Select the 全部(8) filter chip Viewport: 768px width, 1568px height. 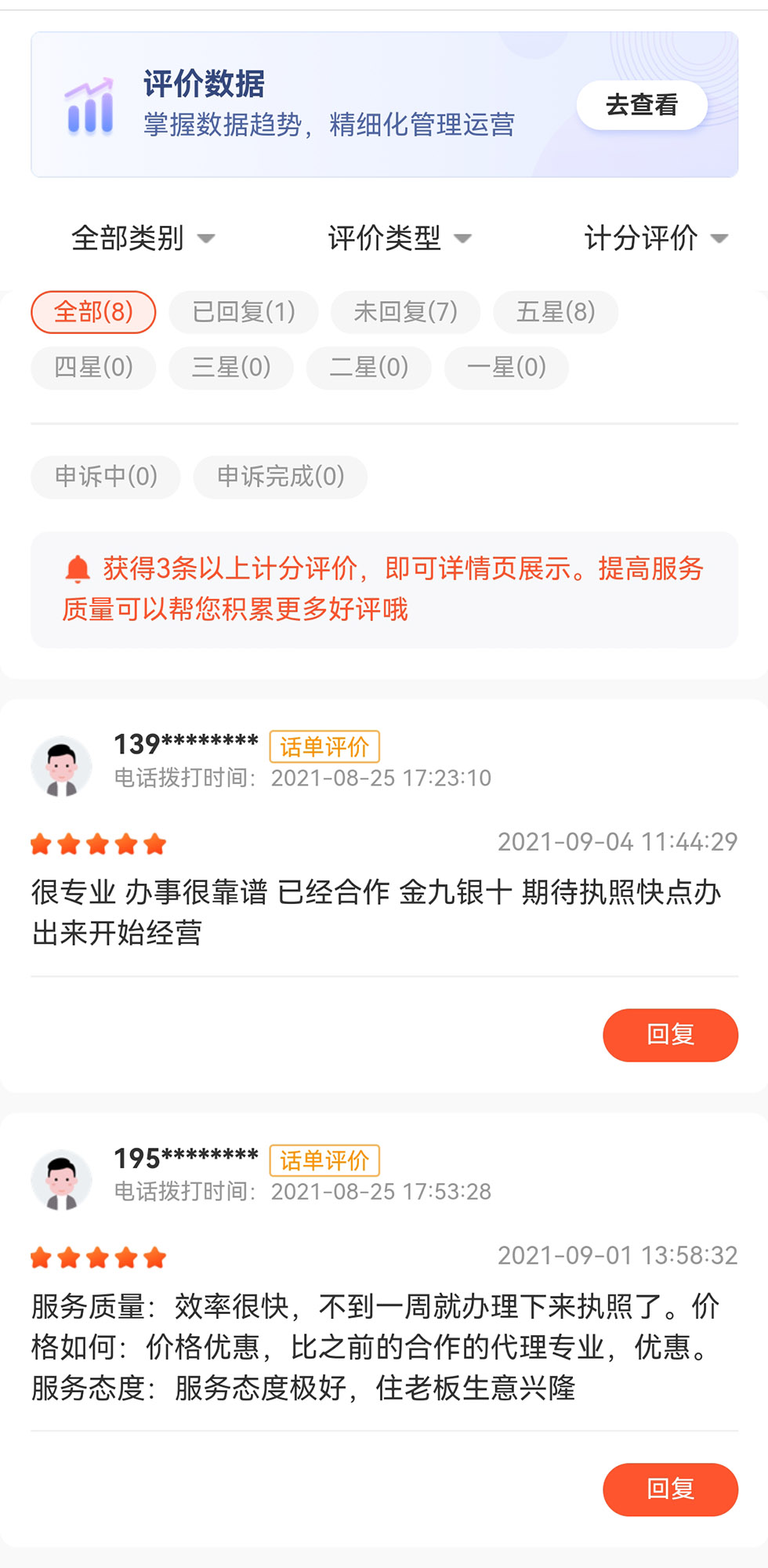click(93, 312)
